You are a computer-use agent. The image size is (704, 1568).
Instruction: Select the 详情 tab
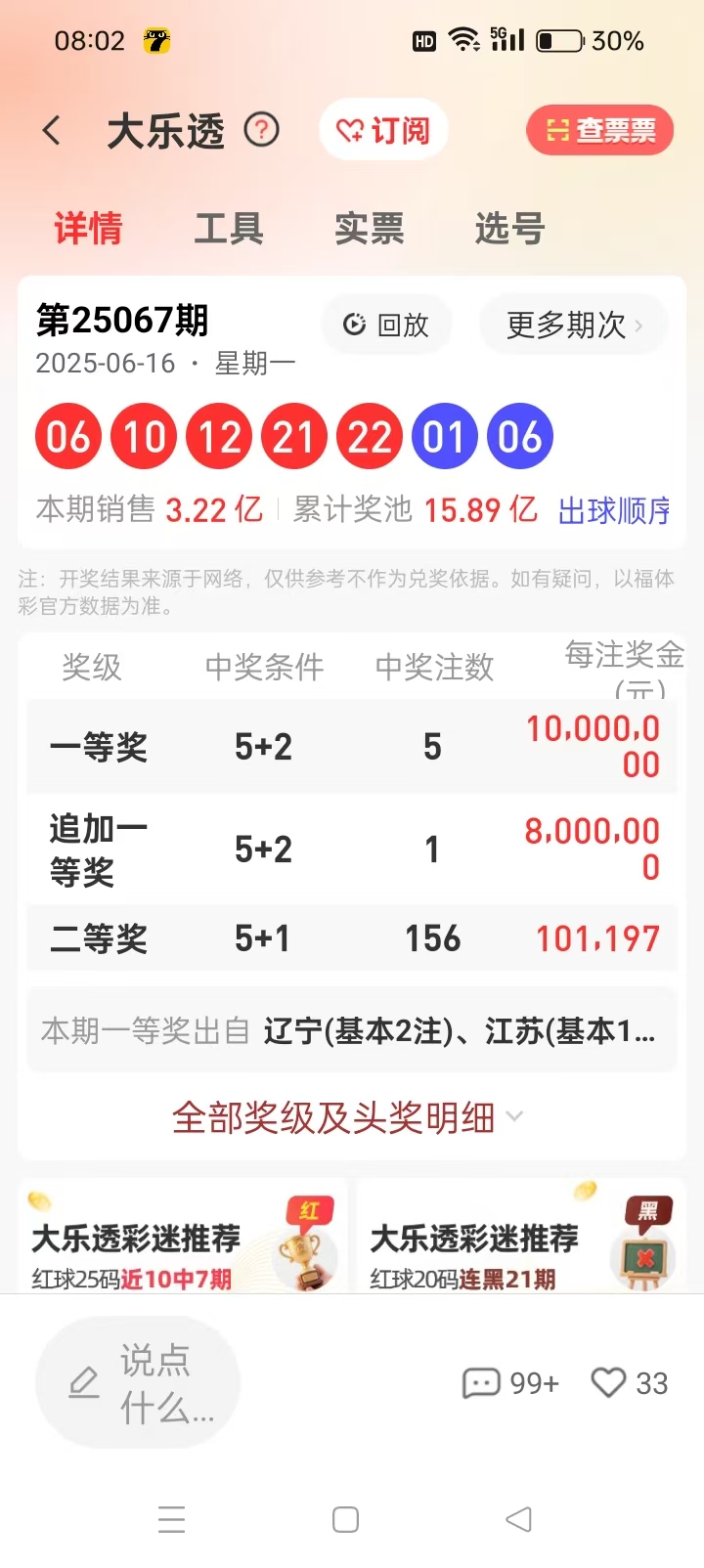click(88, 229)
